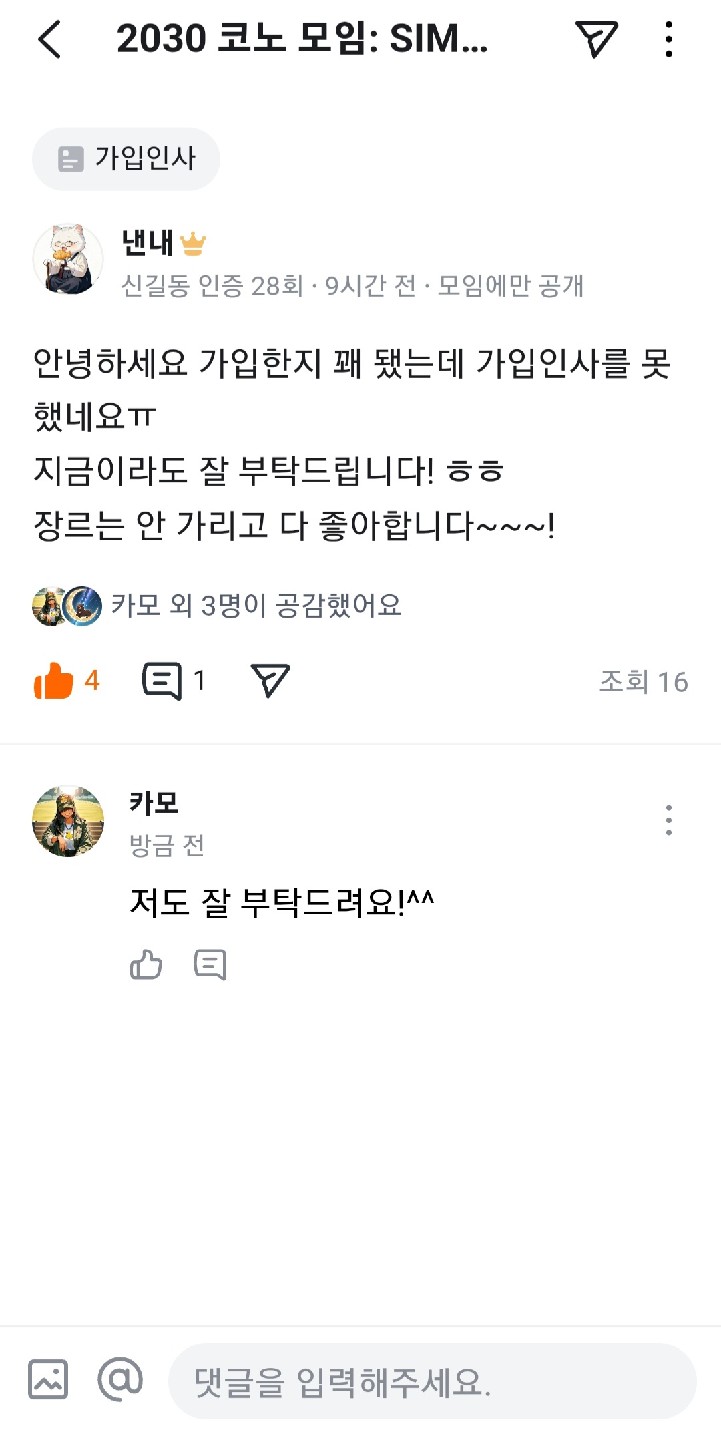Like the post with the orange thumbs-up
Image resolution: width=721 pixels, height=1440 pixels.
tap(52, 679)
